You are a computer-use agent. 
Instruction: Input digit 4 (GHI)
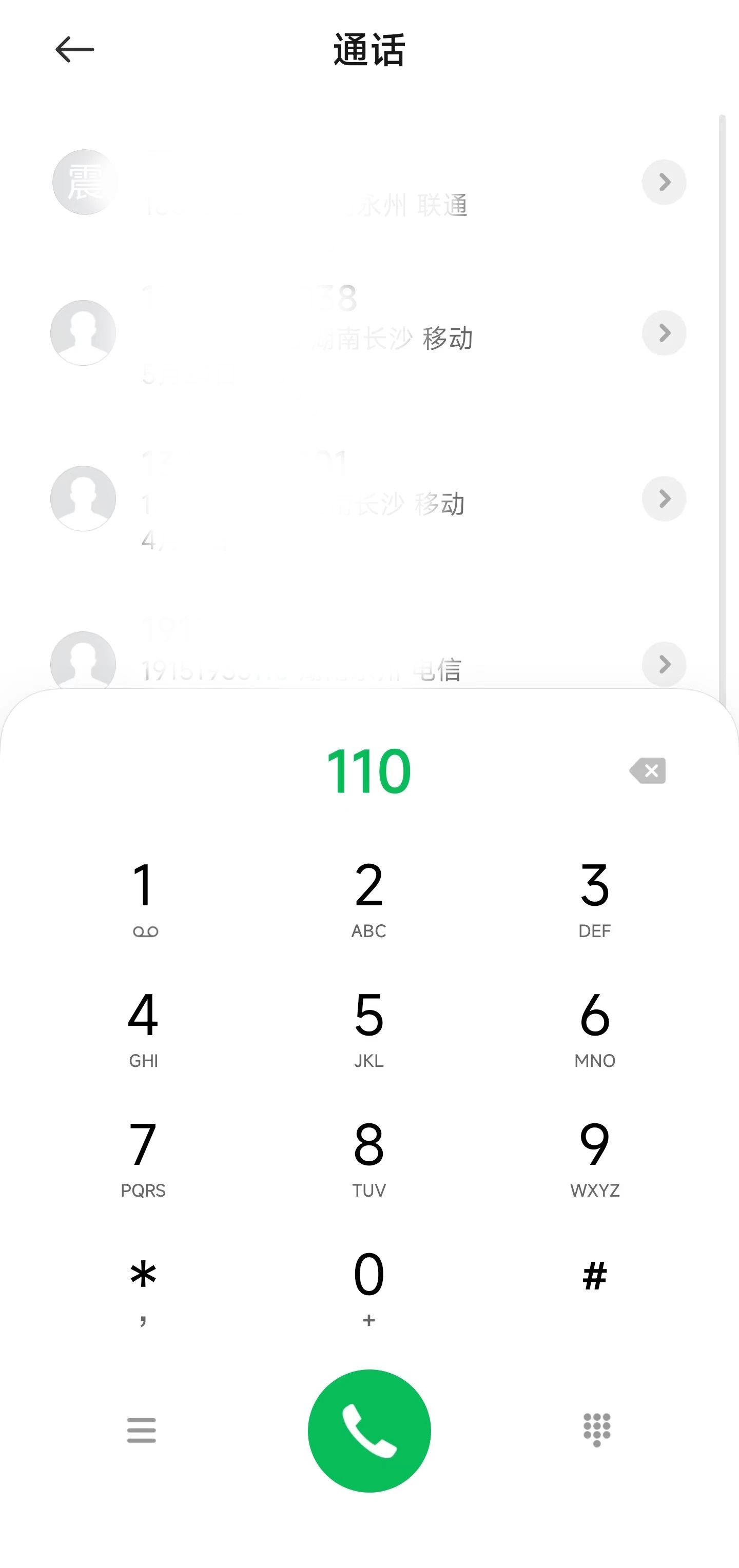click(x=144, y=1027)
